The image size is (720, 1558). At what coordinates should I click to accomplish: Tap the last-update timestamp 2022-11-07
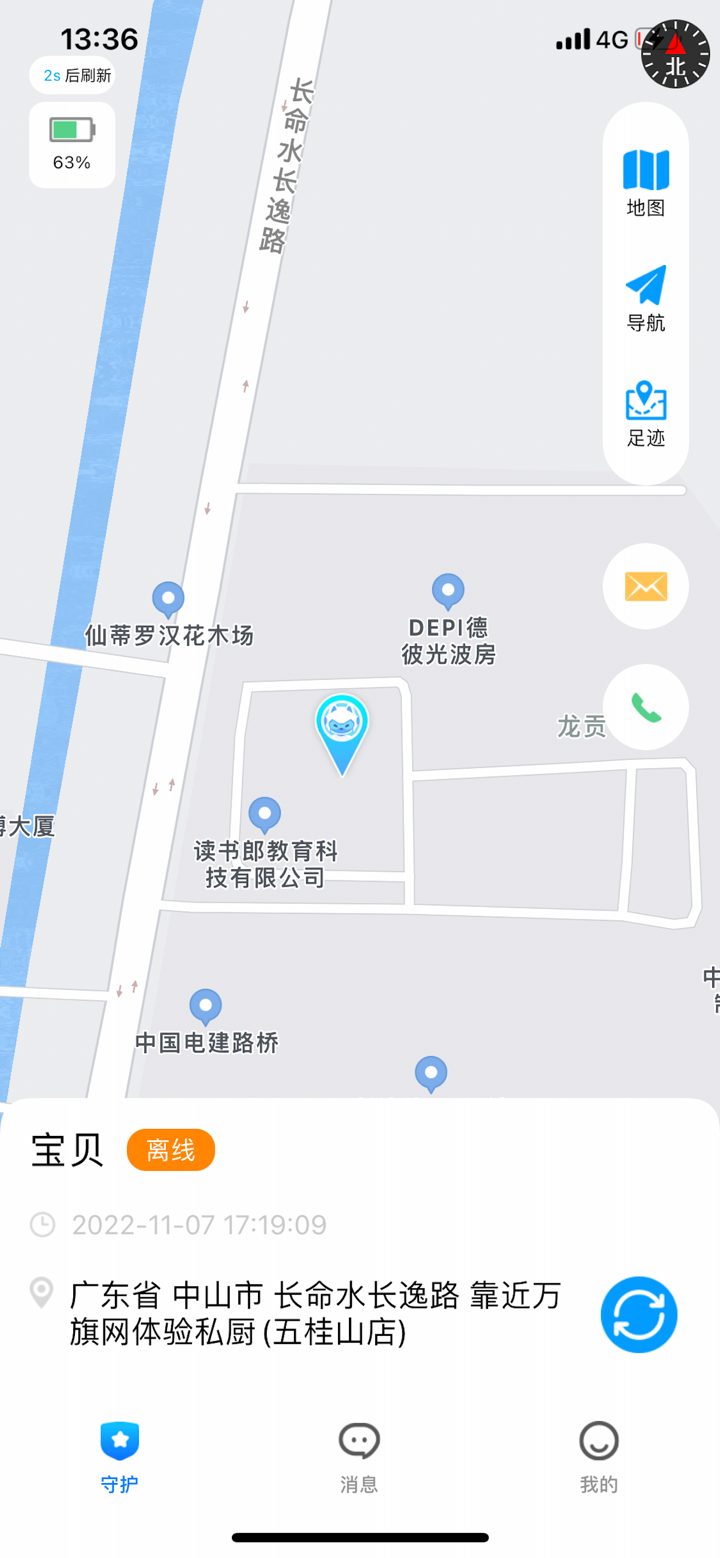click(198, 1224)
